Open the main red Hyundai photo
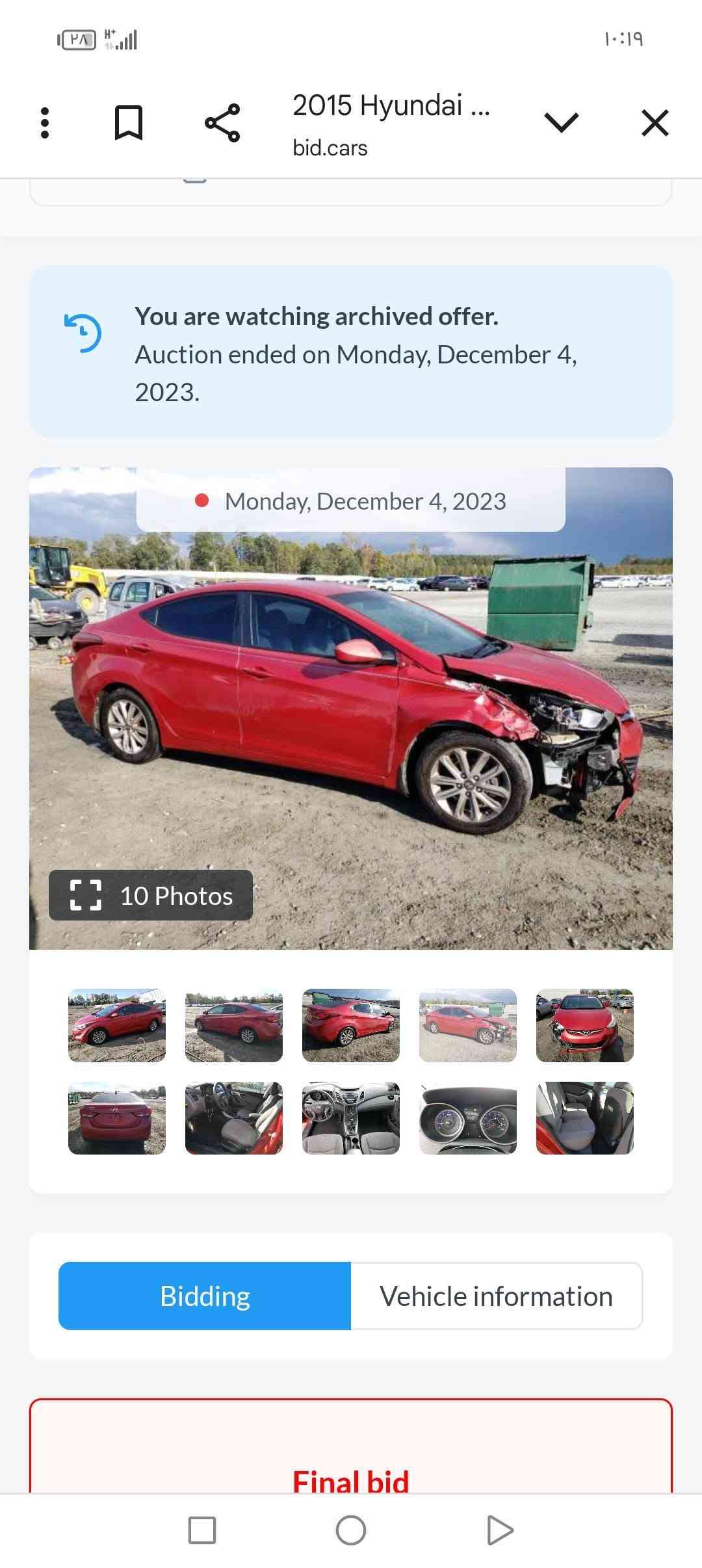 (351, 708)
